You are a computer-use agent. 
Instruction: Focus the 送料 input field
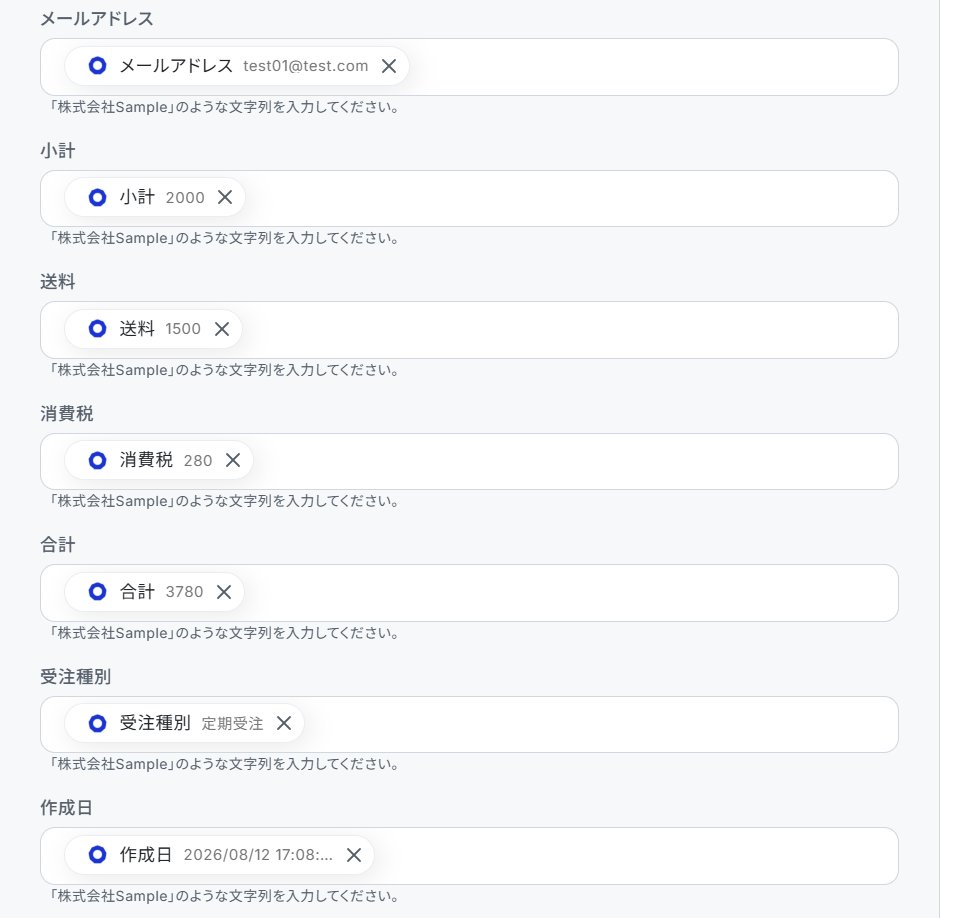click(x=469, y=330)
